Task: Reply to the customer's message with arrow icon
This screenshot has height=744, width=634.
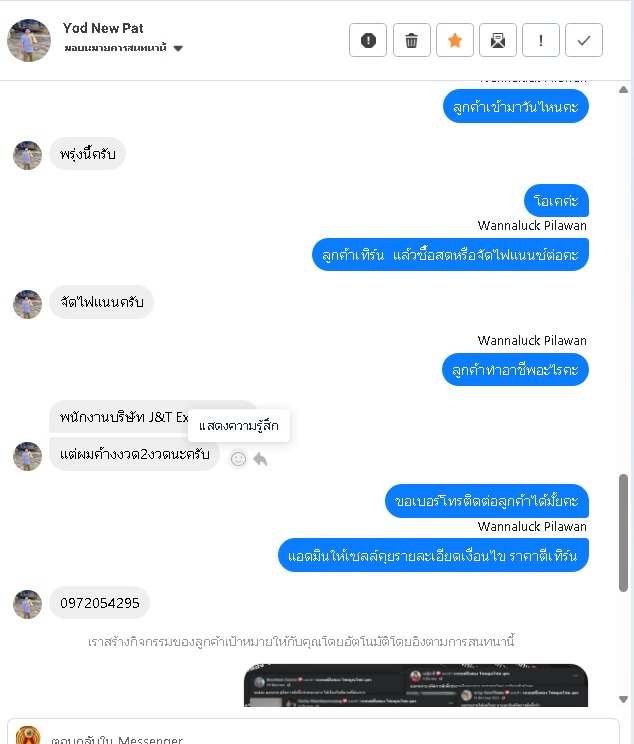Action: tap(260, 459)
